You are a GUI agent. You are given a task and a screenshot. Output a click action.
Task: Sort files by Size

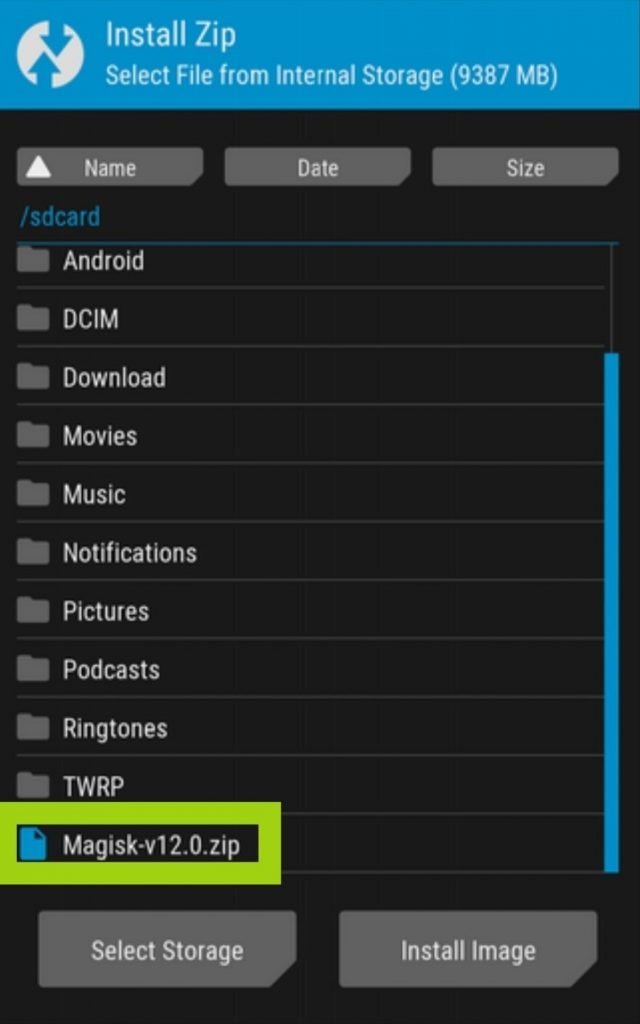pos(525,167)
